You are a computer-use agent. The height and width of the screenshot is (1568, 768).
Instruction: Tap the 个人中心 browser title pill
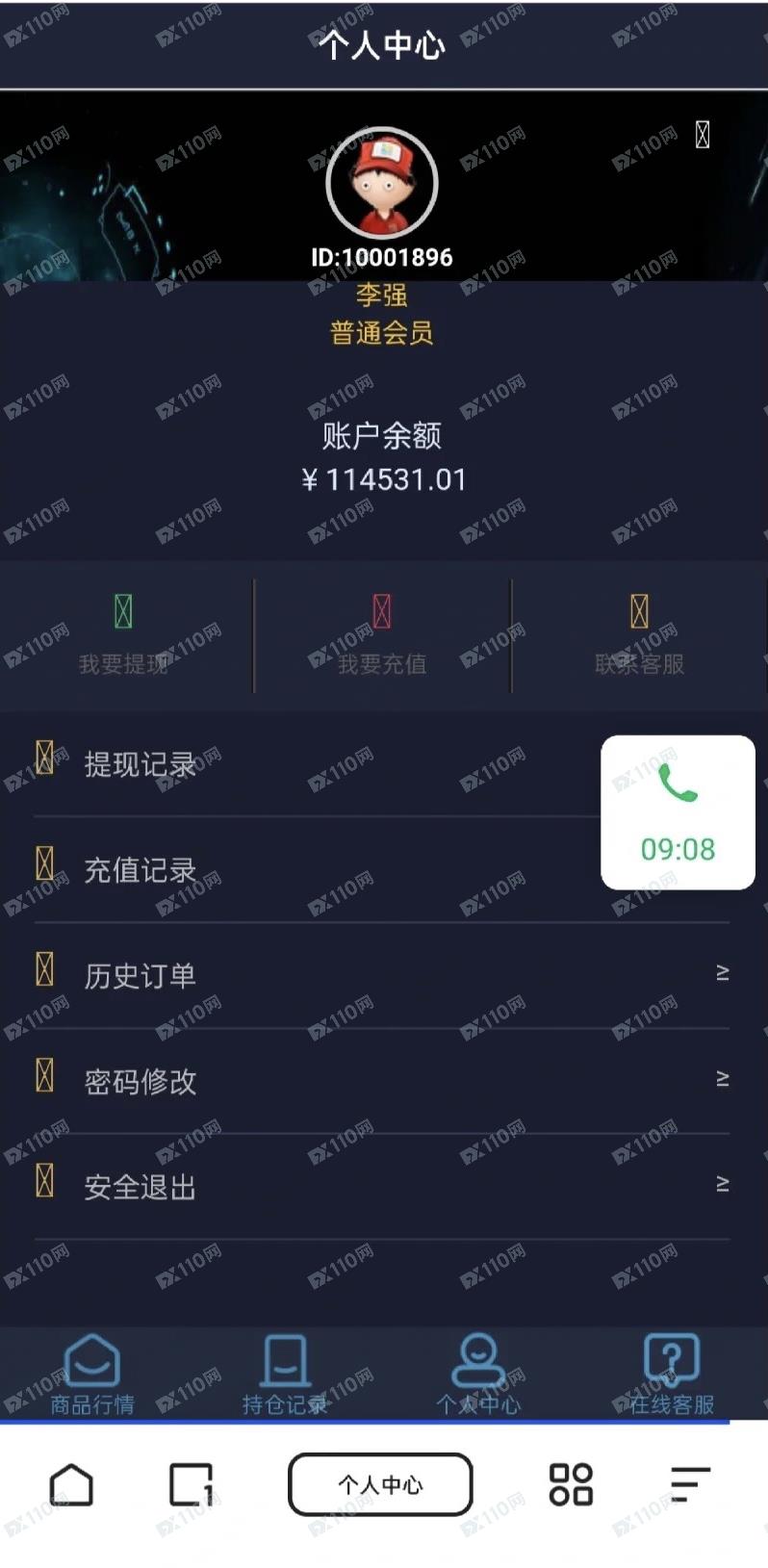click(x=380, y=1484)
